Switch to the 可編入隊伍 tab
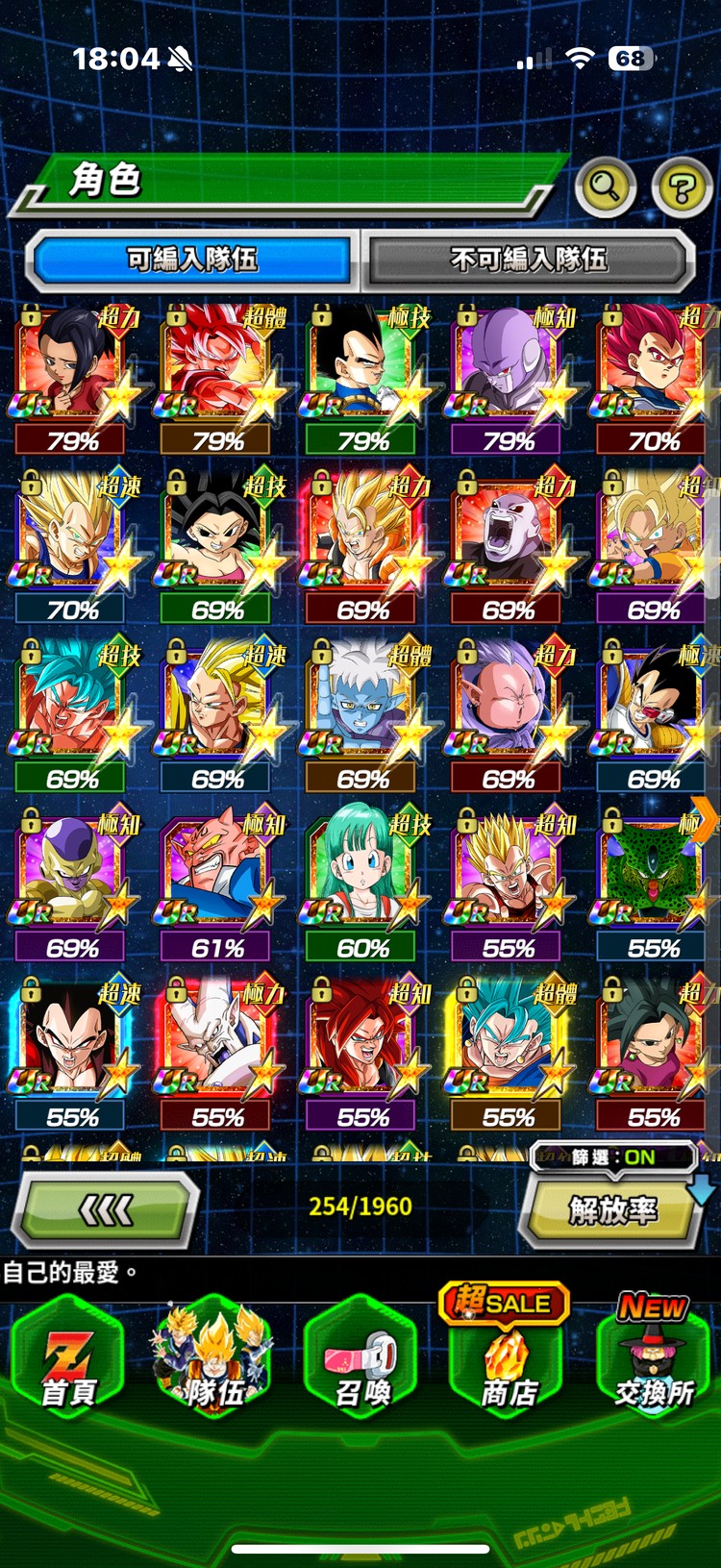Viewport: 721px width, 1568px height. 192,260
